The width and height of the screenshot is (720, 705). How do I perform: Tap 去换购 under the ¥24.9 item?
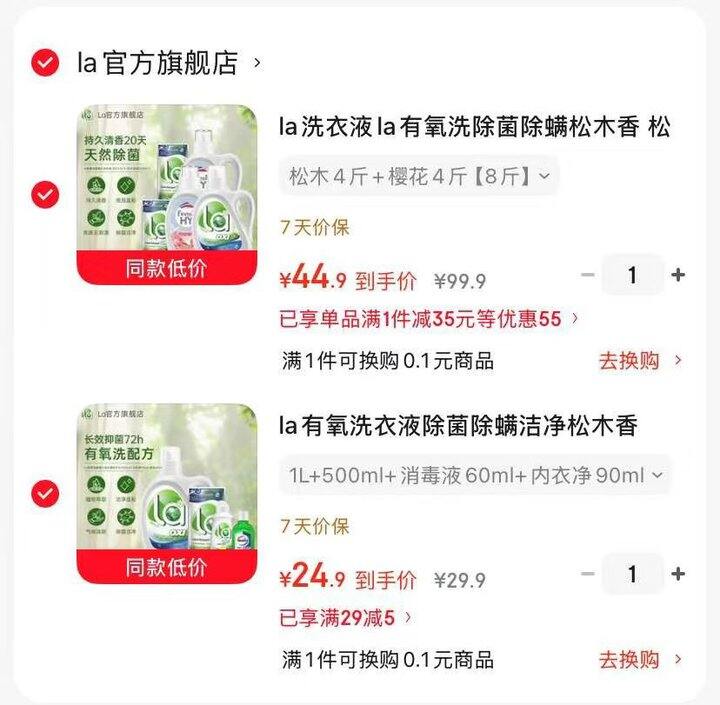tap(640, 660)
